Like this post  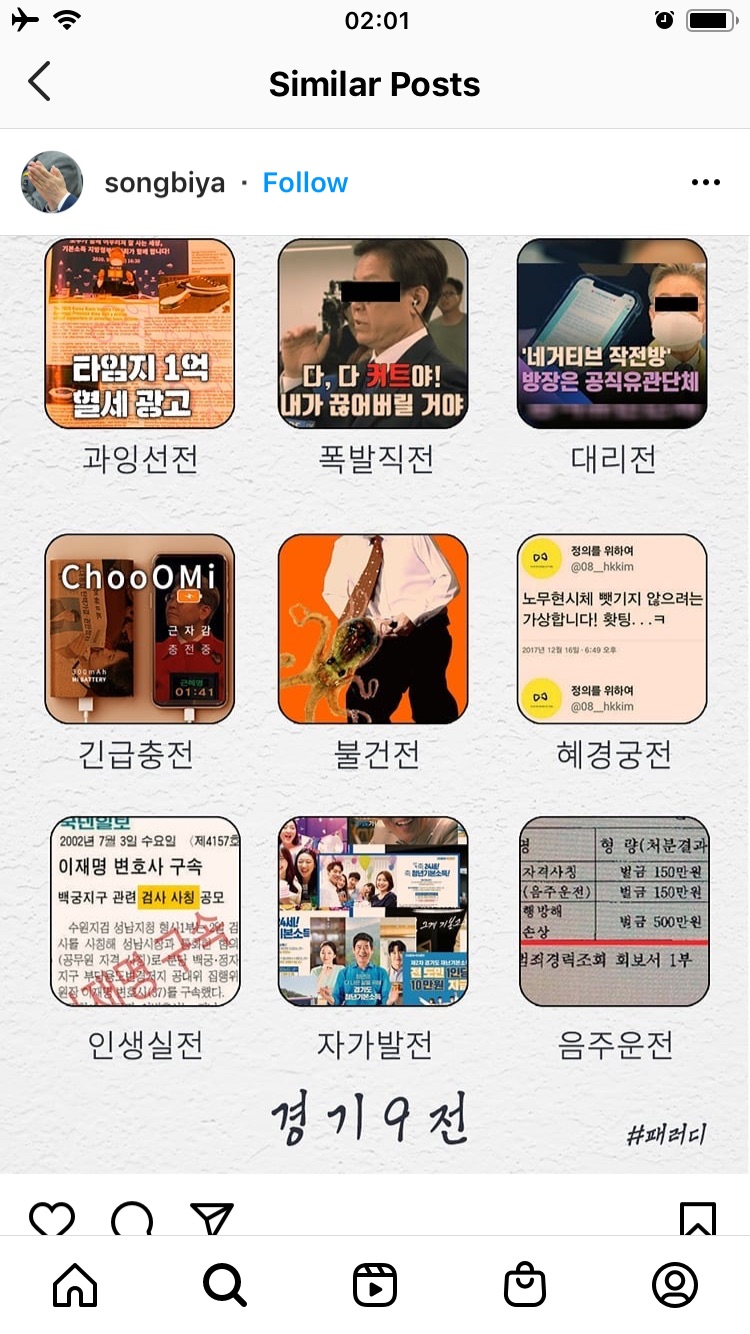click(52, 1218)
